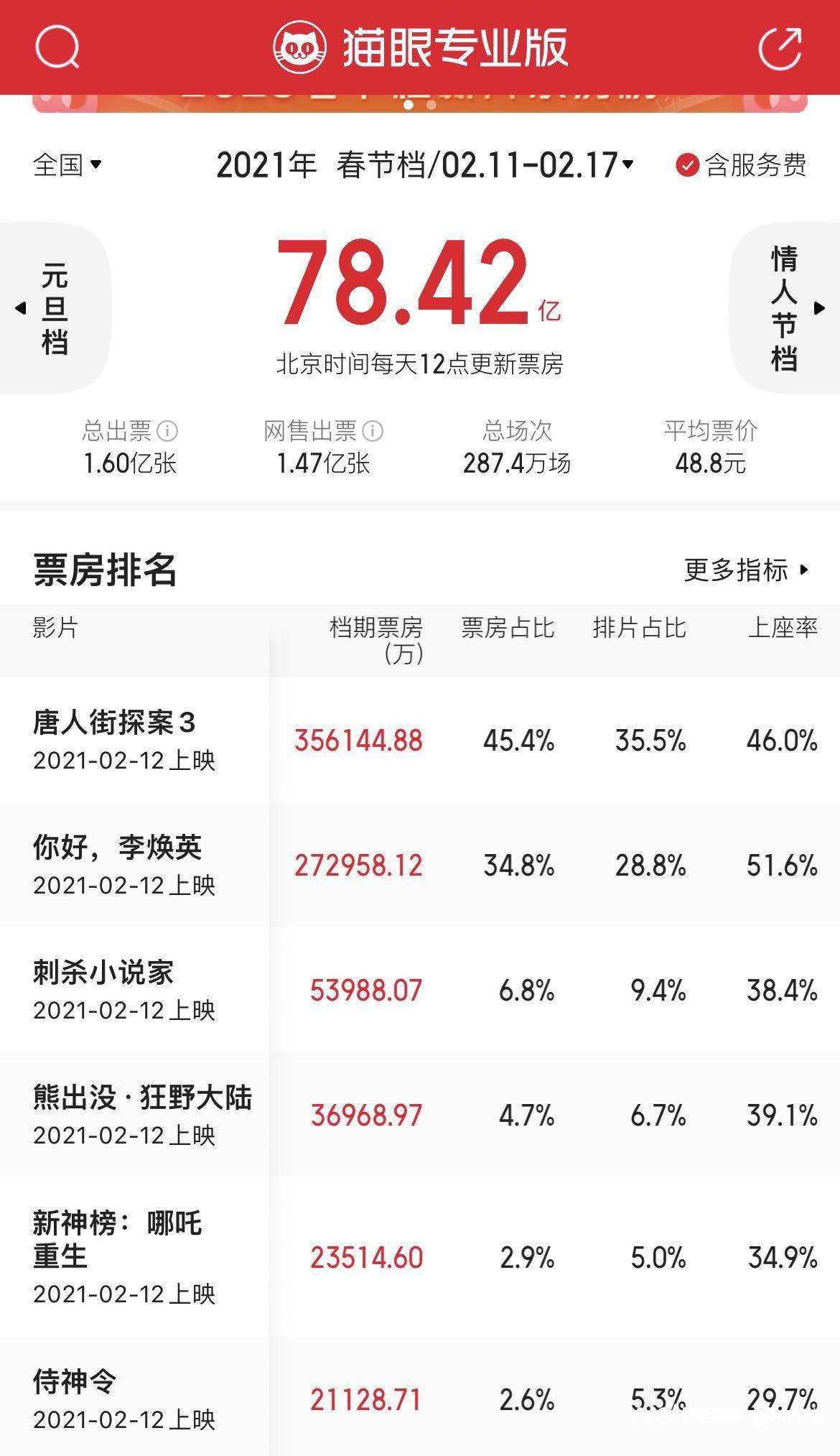
Task: Change the 春节档 date range selector
Action: pos(425,165)
